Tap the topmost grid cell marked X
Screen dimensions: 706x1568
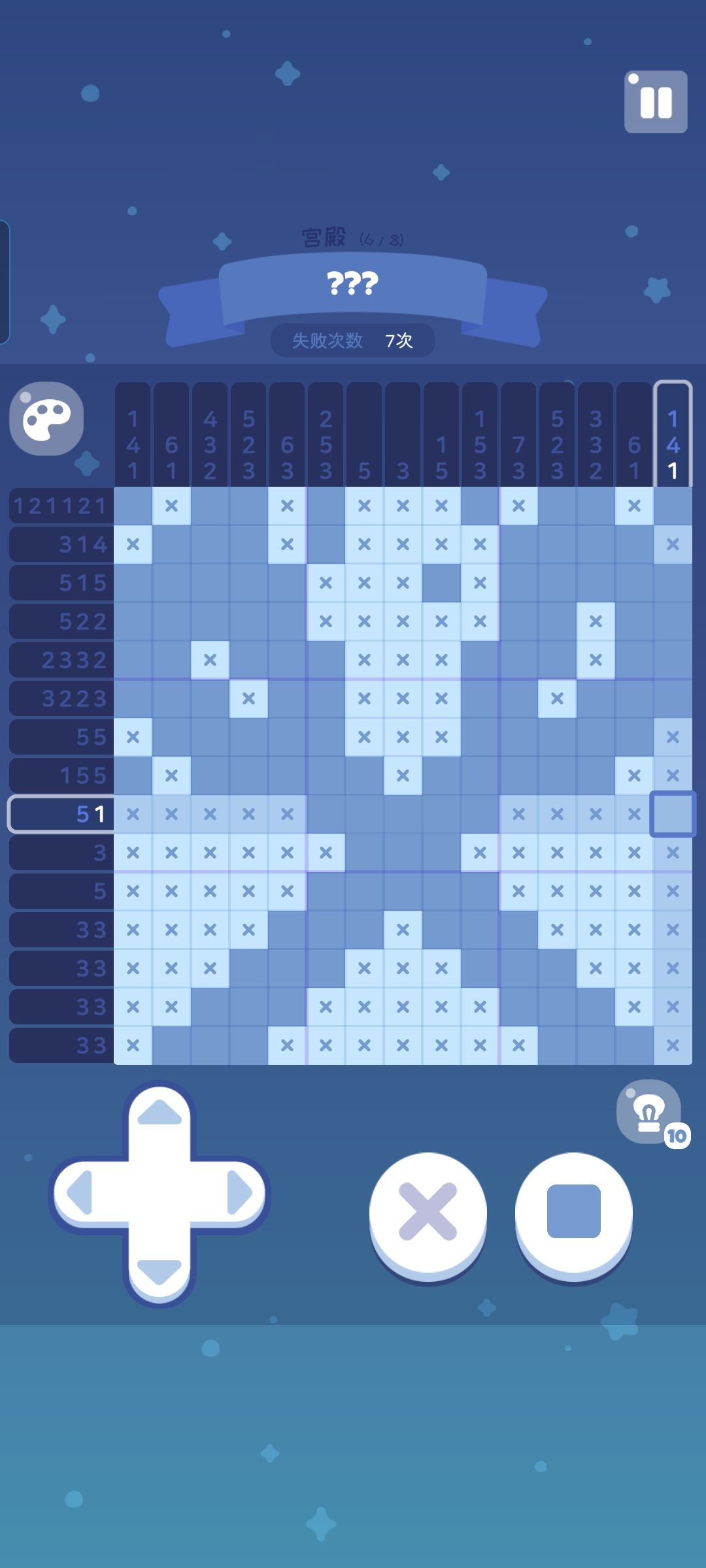pyautogui.click(x=171, y=505)
